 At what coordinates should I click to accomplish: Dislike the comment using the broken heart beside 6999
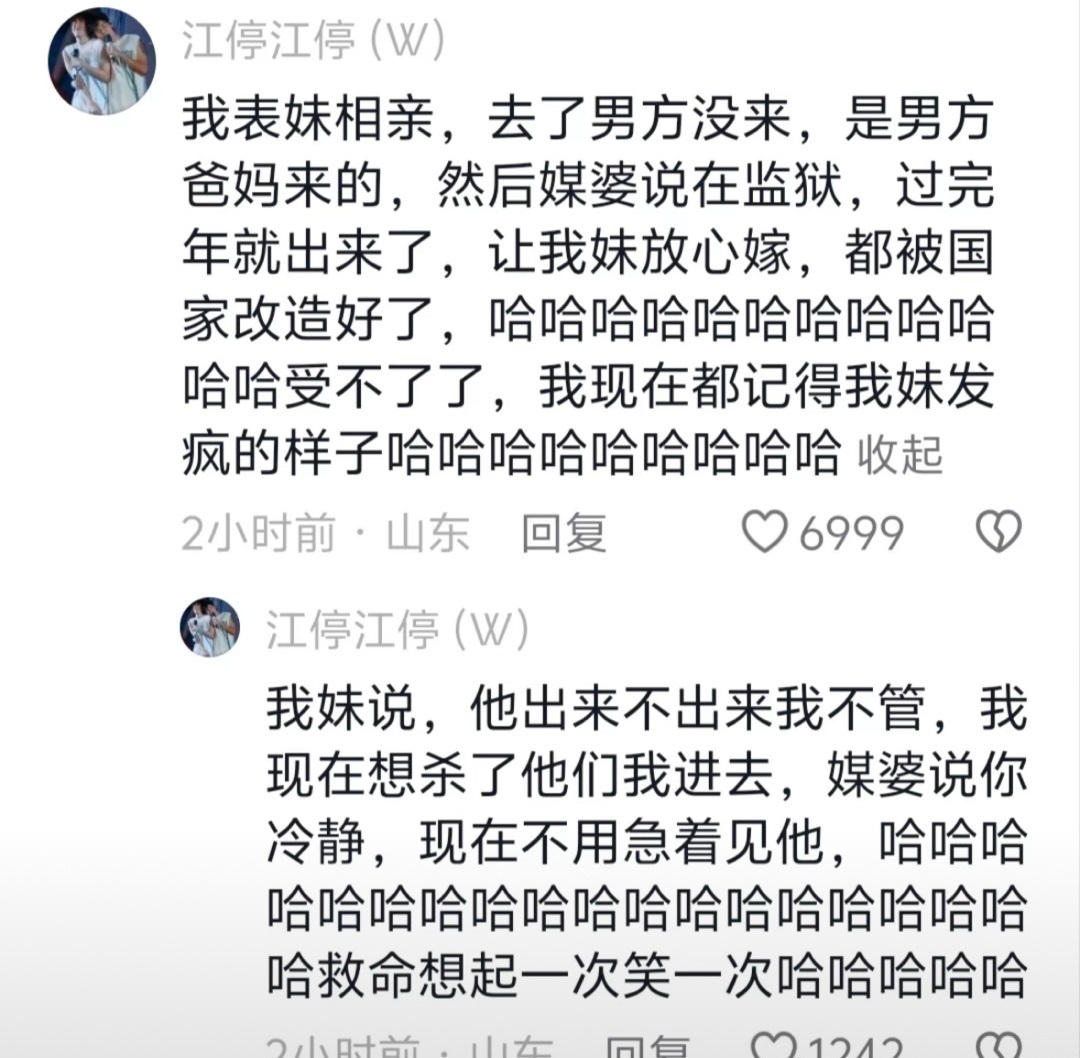pos(997,532)
